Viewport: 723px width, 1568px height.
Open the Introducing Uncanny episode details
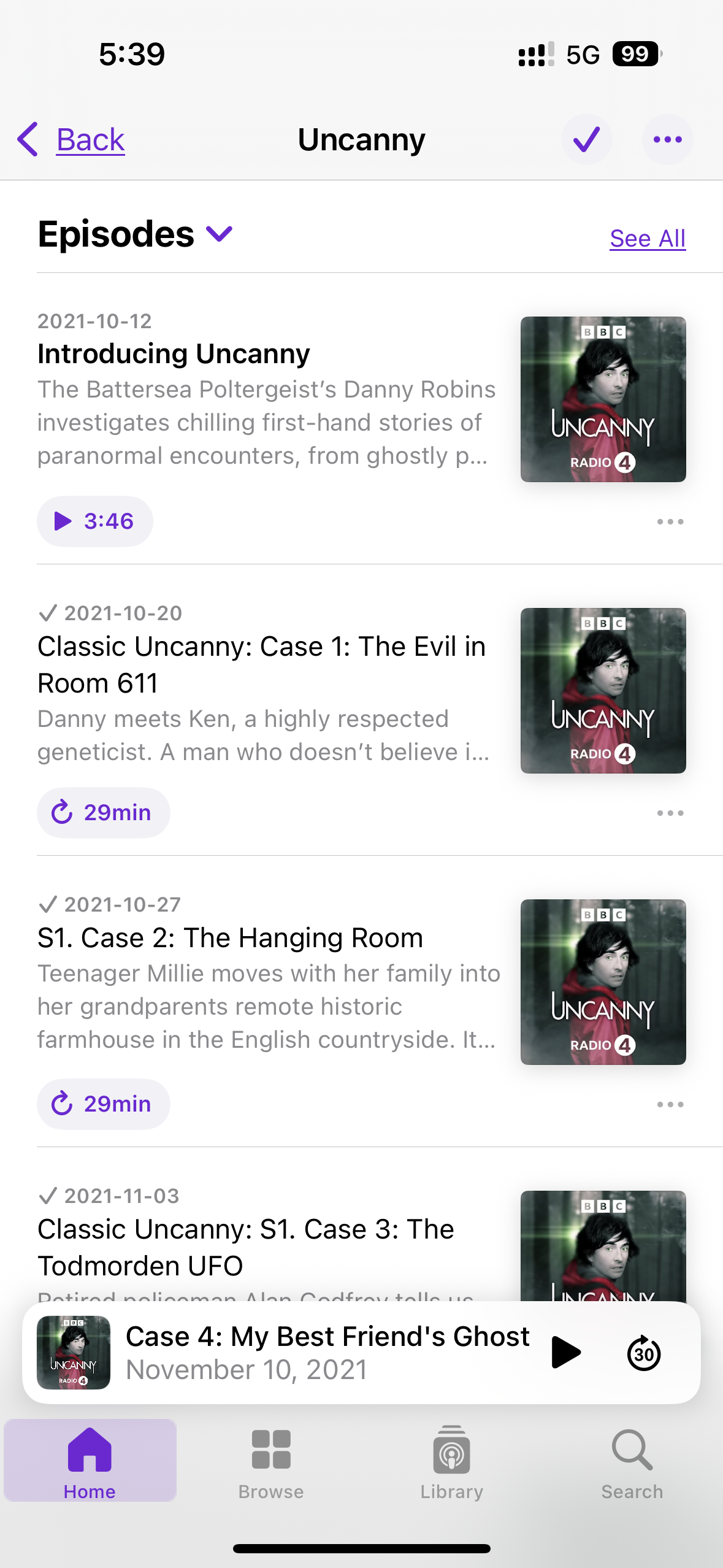point(174,354)
